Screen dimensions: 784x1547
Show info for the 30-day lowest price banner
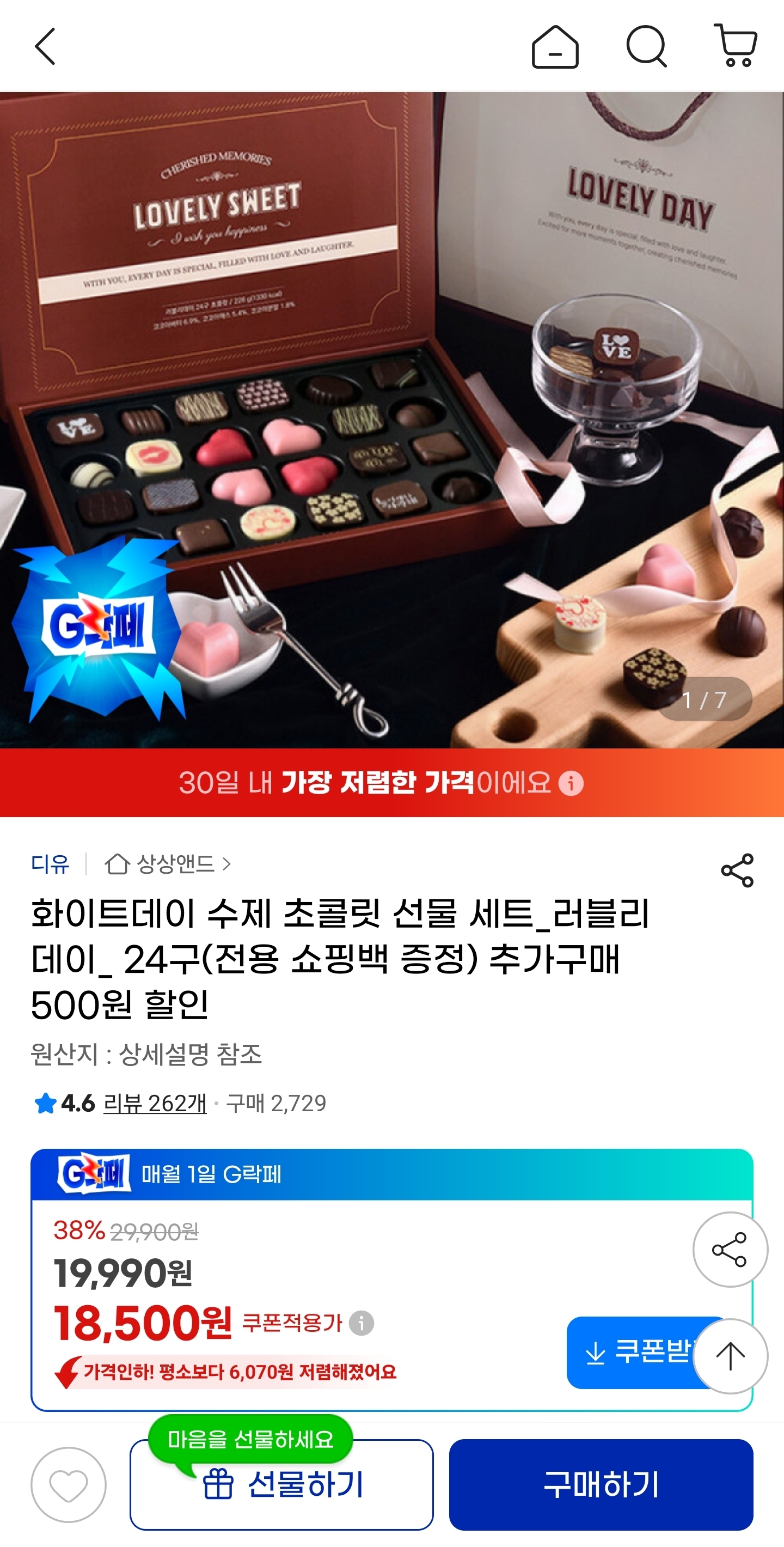[x=571, y=783]
